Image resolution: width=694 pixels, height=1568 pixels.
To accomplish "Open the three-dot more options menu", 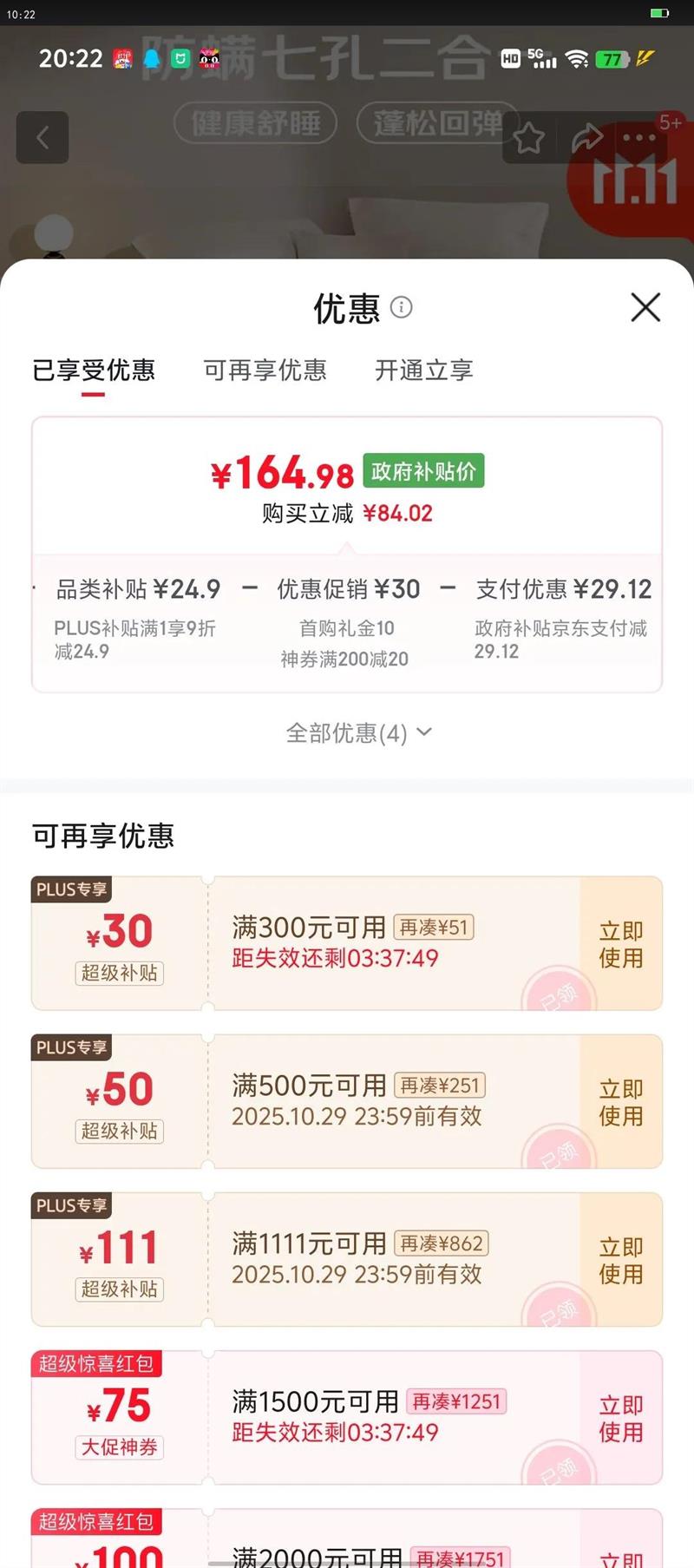I will click(639, 137).
